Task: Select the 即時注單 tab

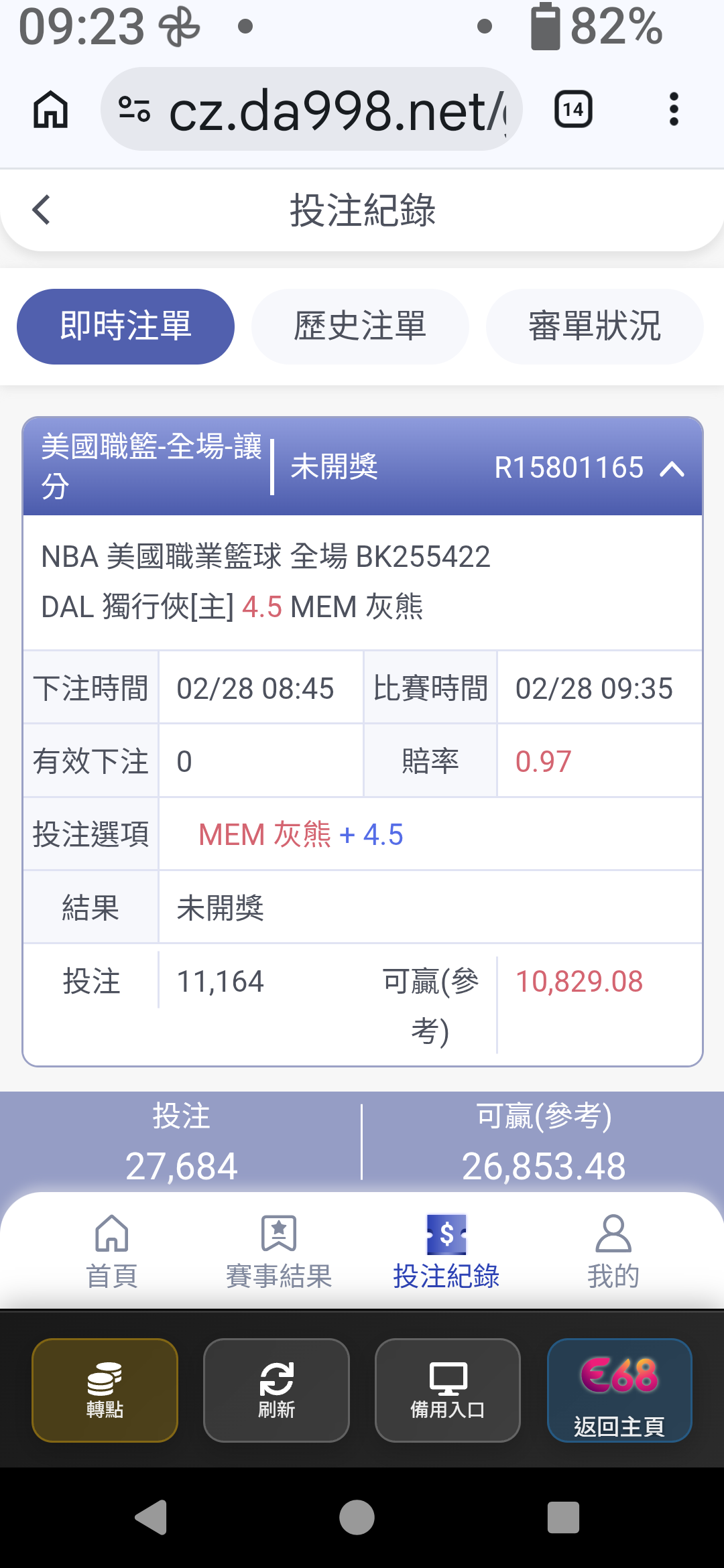Action: (x=125, y=326)
